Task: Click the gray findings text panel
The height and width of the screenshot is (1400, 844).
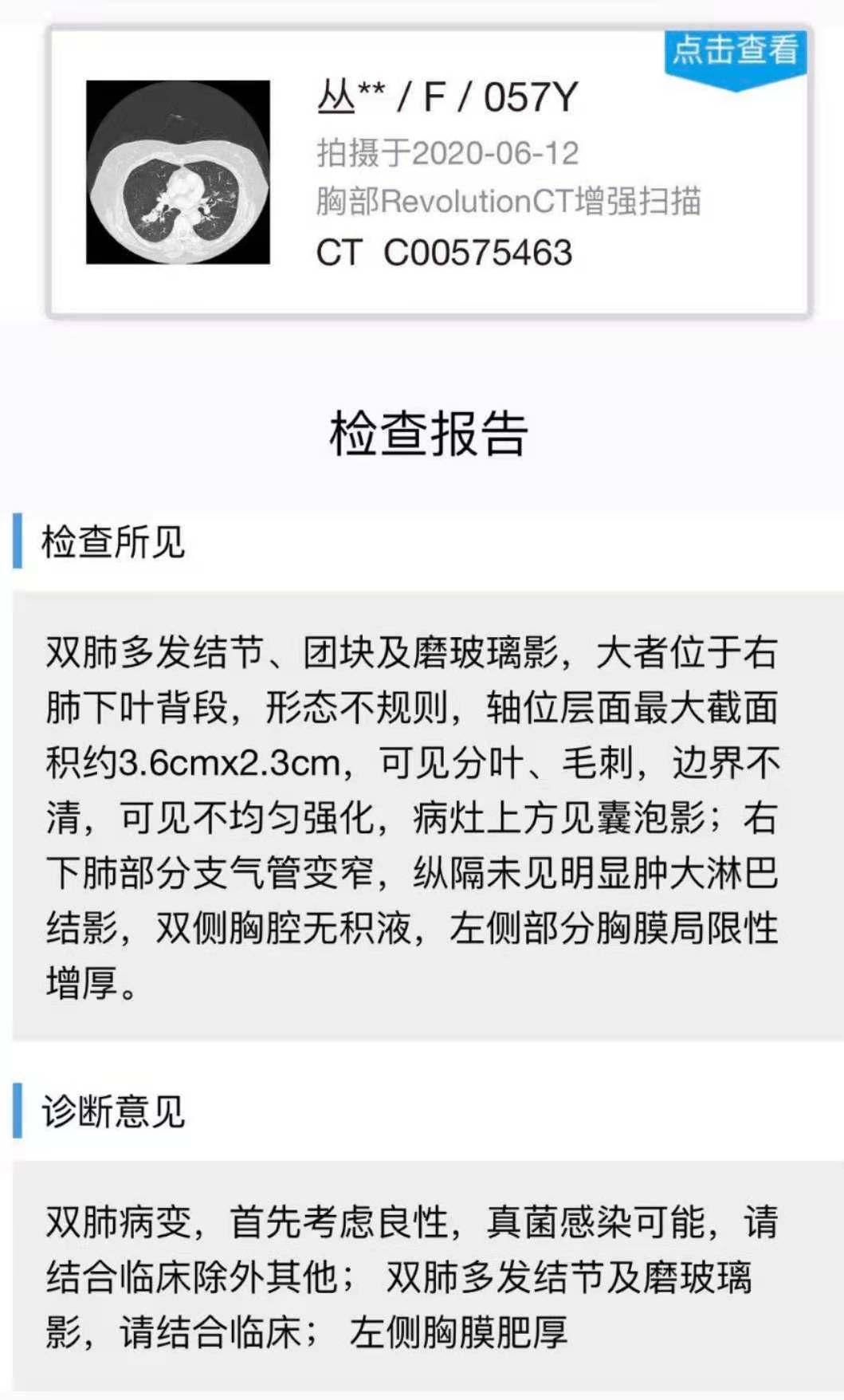Action: [422, 813]
